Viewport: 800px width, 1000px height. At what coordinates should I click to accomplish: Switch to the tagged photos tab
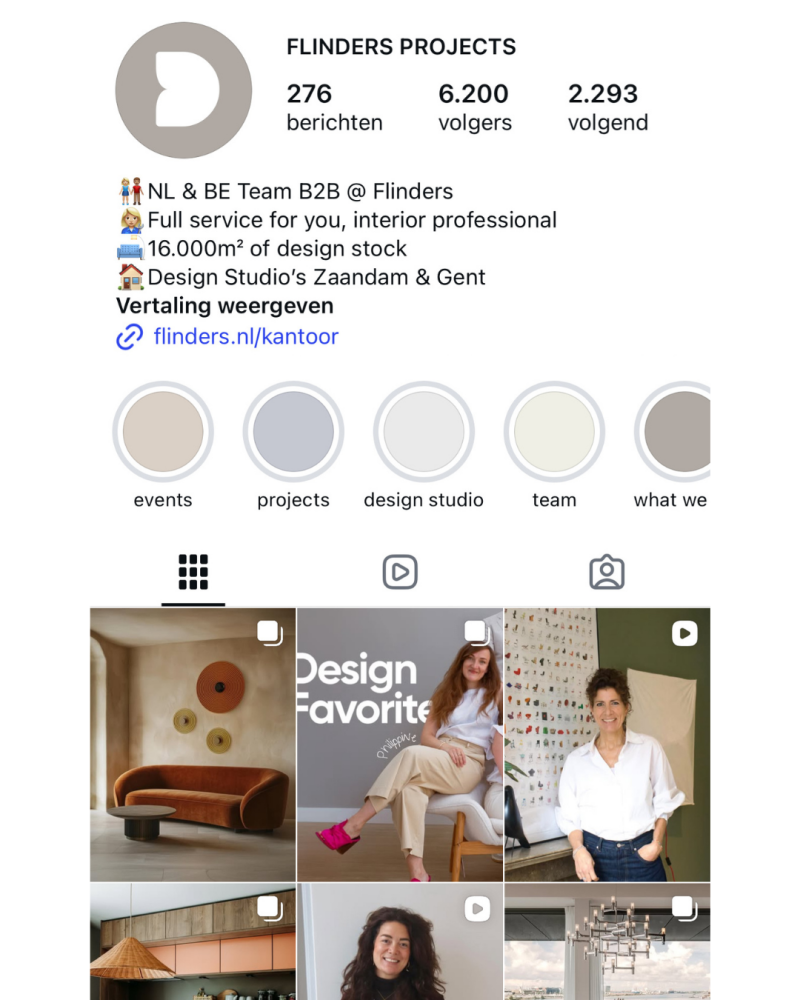pos(607,572)
